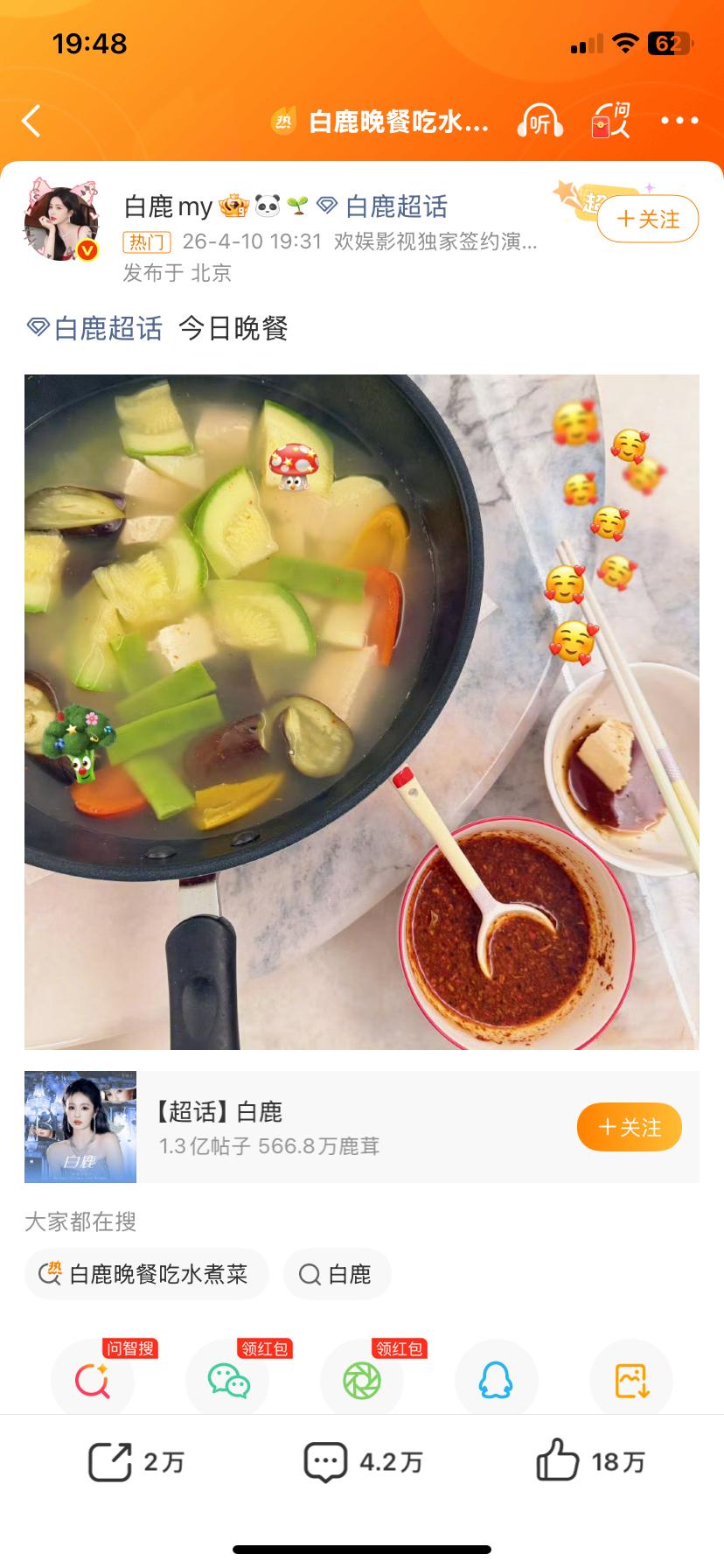
Task: Tap the hot topic title in the header
Action: coord(385,120)
